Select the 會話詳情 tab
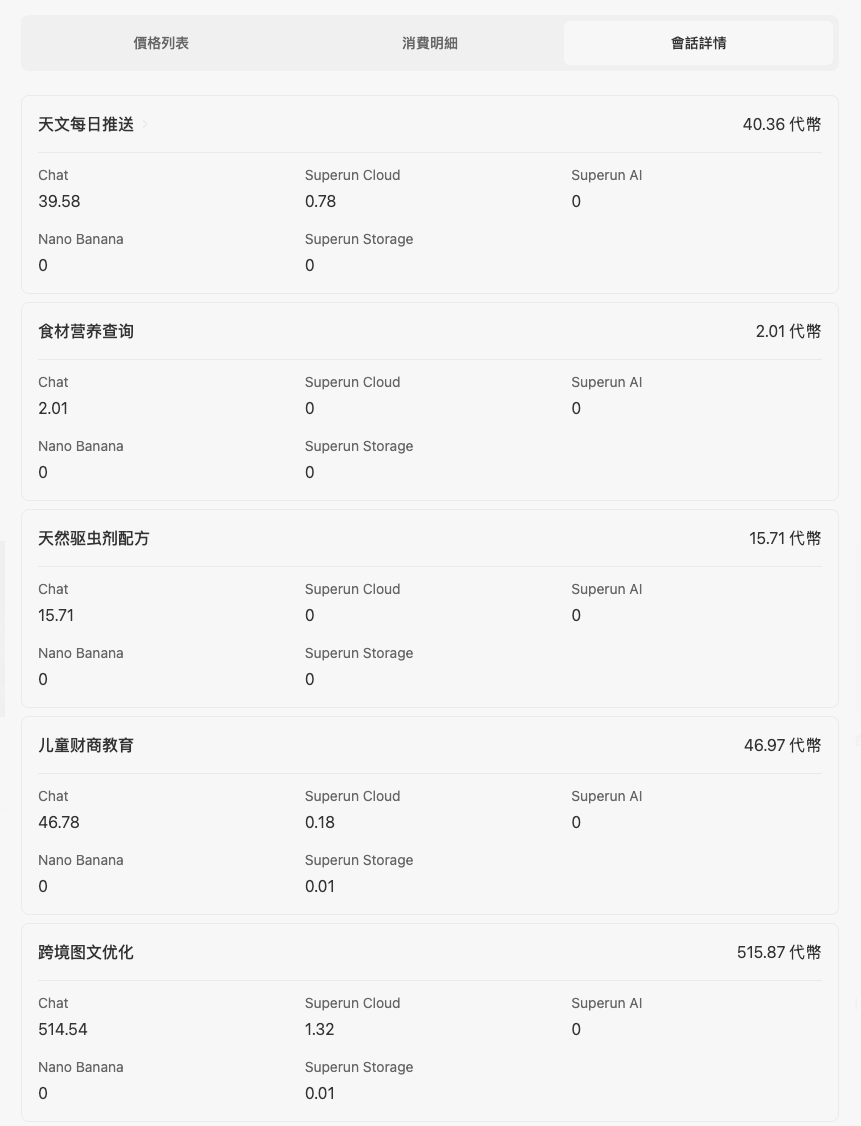 [698, 43]
